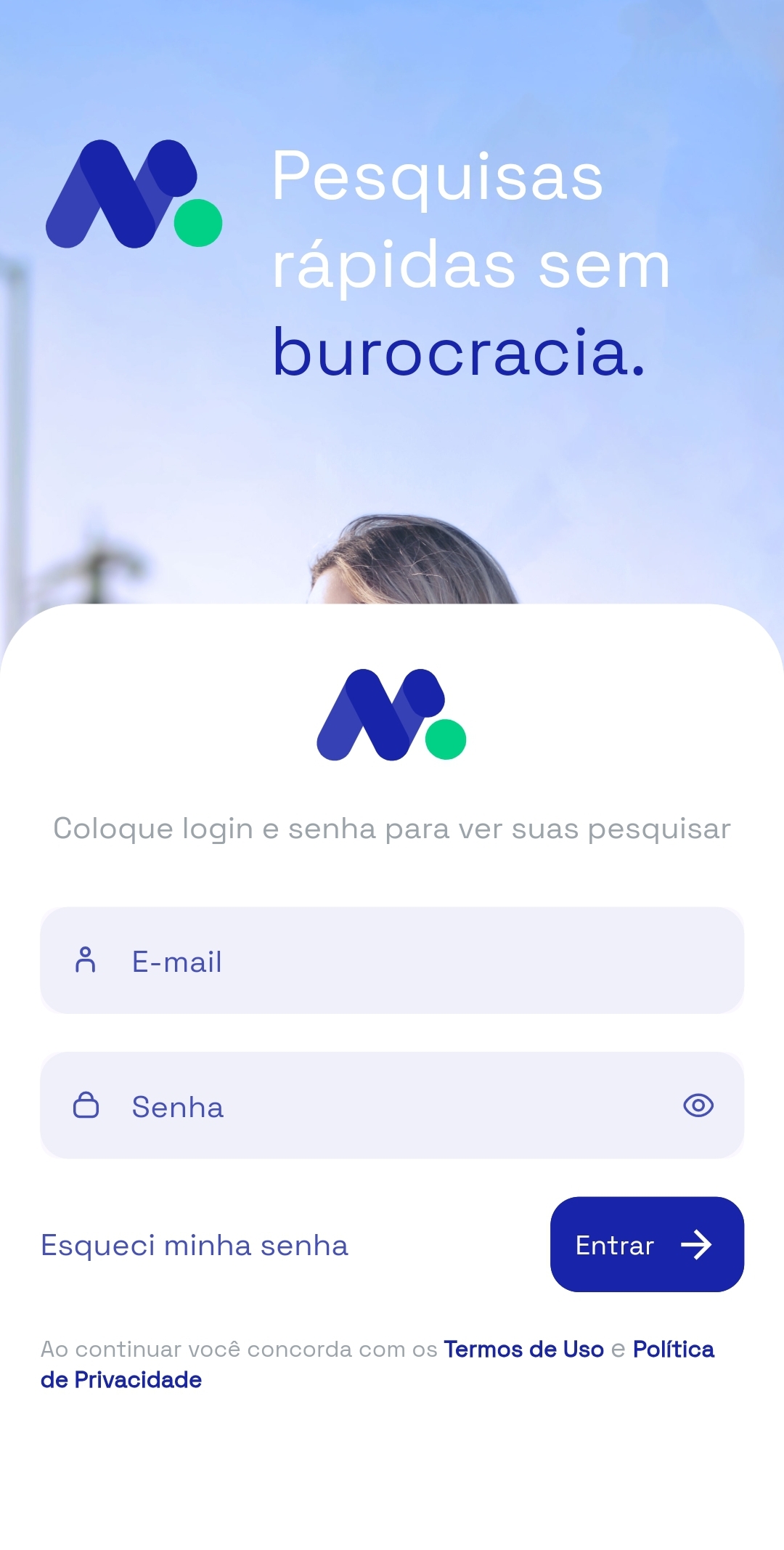
Task: Focus the Senha password field
Action: (377, 1105)
